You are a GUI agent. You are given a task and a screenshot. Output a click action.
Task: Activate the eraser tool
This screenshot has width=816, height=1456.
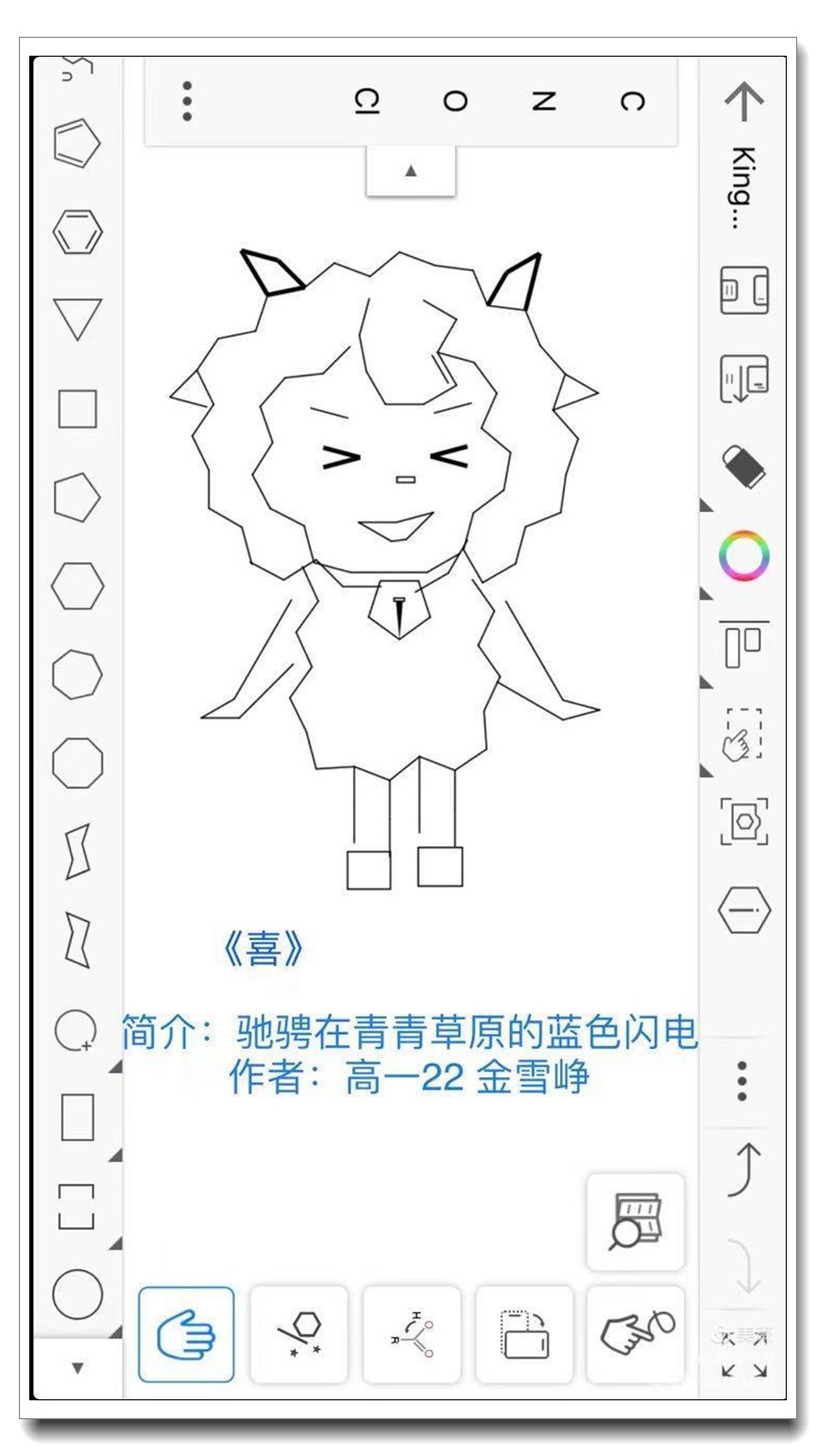744,466
